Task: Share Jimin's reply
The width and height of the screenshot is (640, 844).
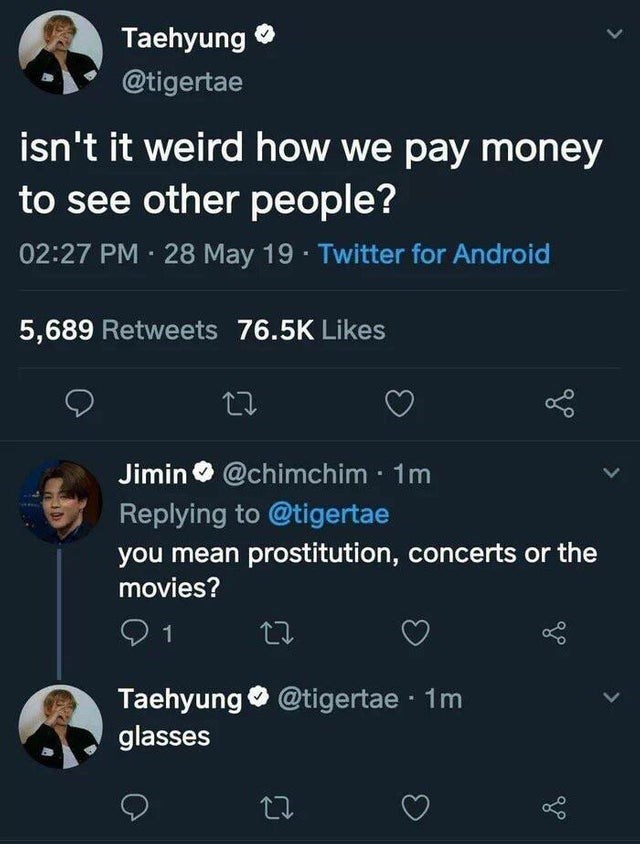Action: click(551, 632)
